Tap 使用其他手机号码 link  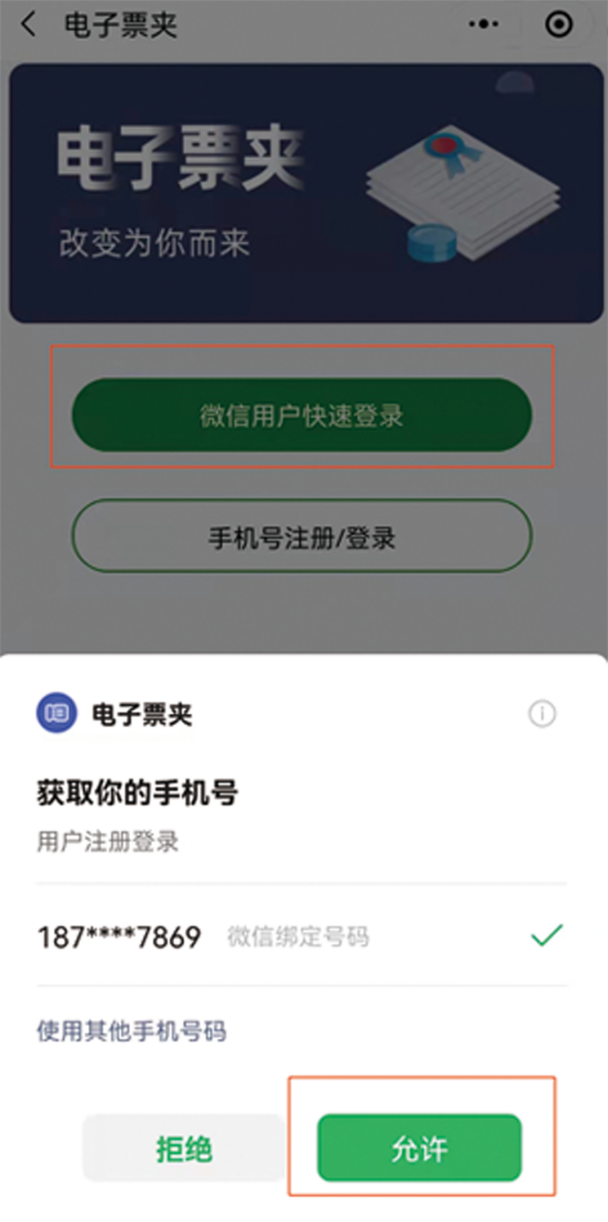(x=132, y=1031)
